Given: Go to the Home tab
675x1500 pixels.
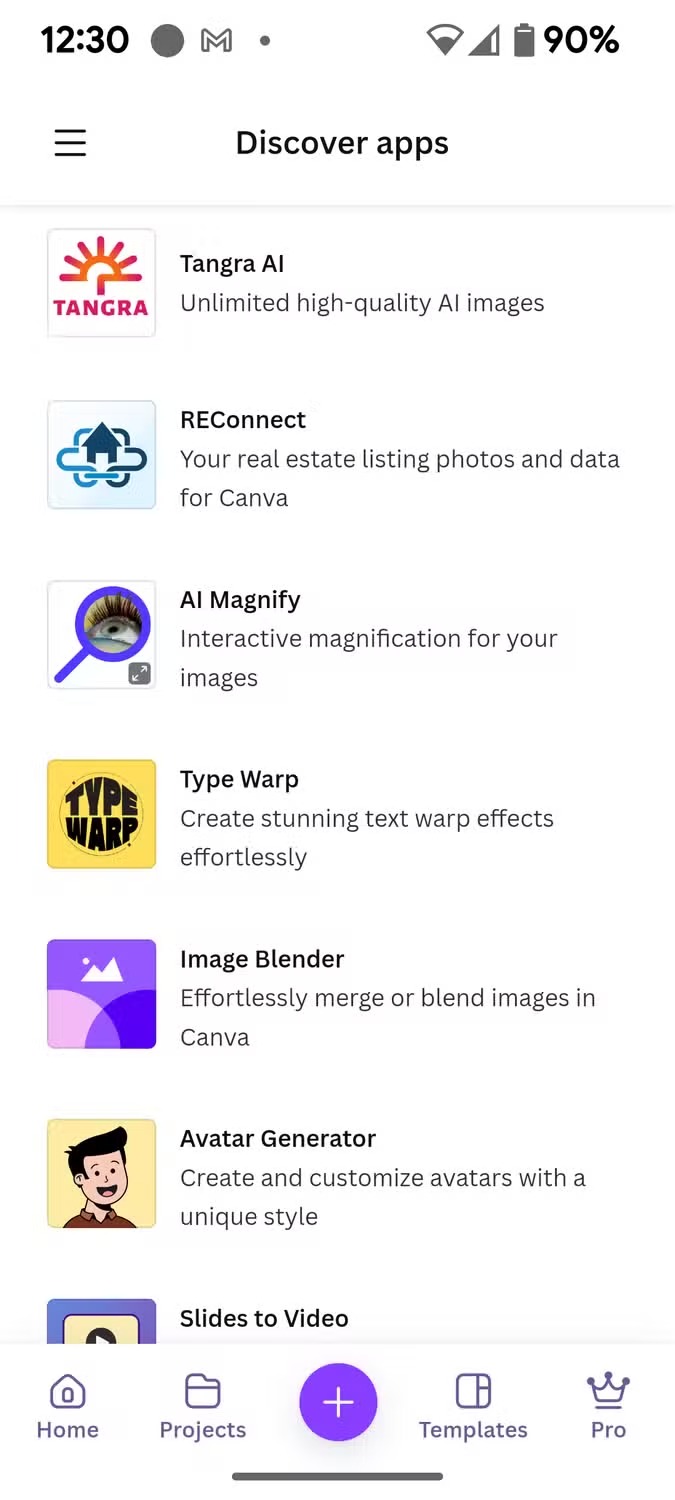Looking at the screenshot, I should tap(68, 1406).
